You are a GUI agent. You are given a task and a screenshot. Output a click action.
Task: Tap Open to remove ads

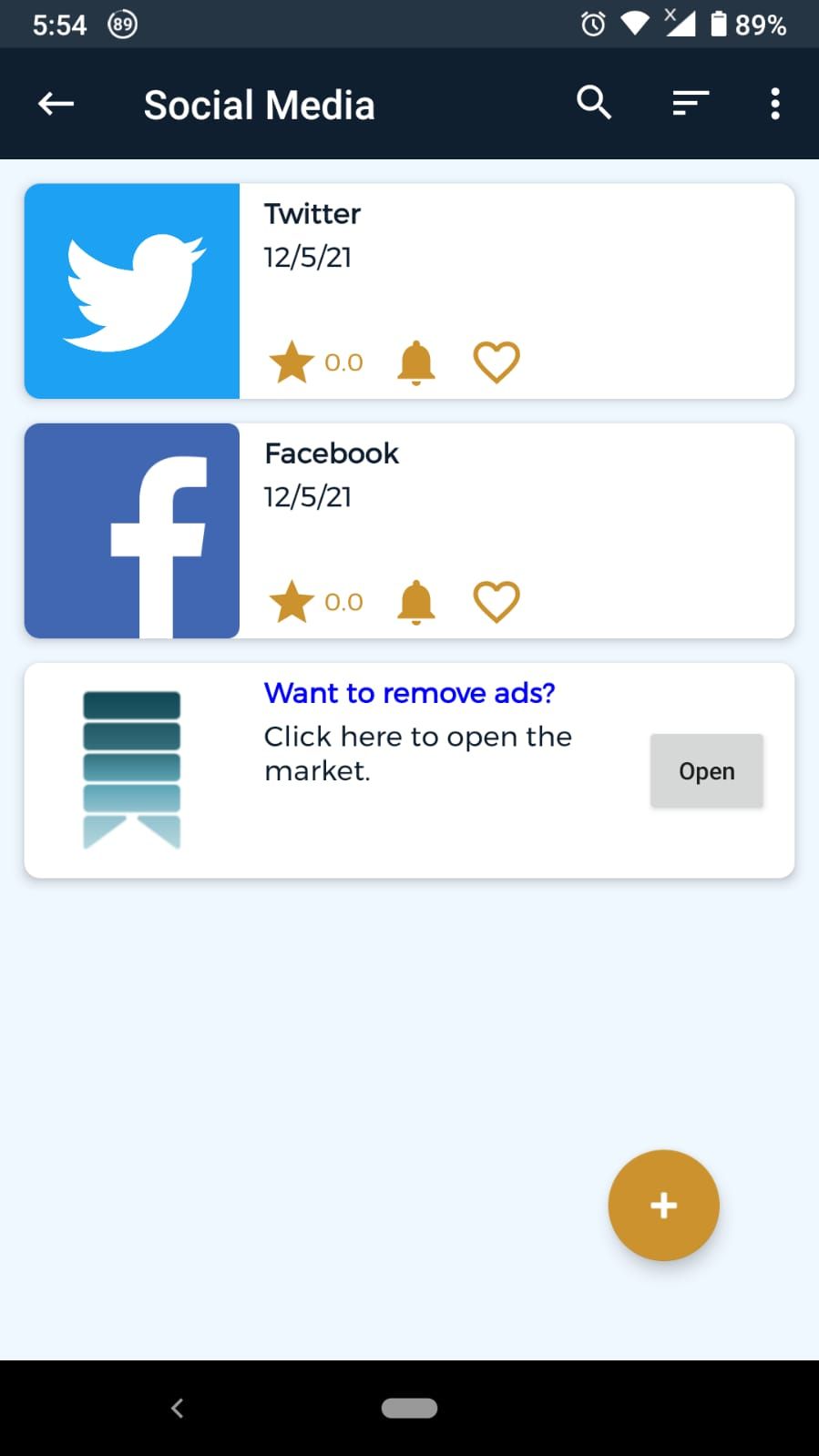(706, 770)
